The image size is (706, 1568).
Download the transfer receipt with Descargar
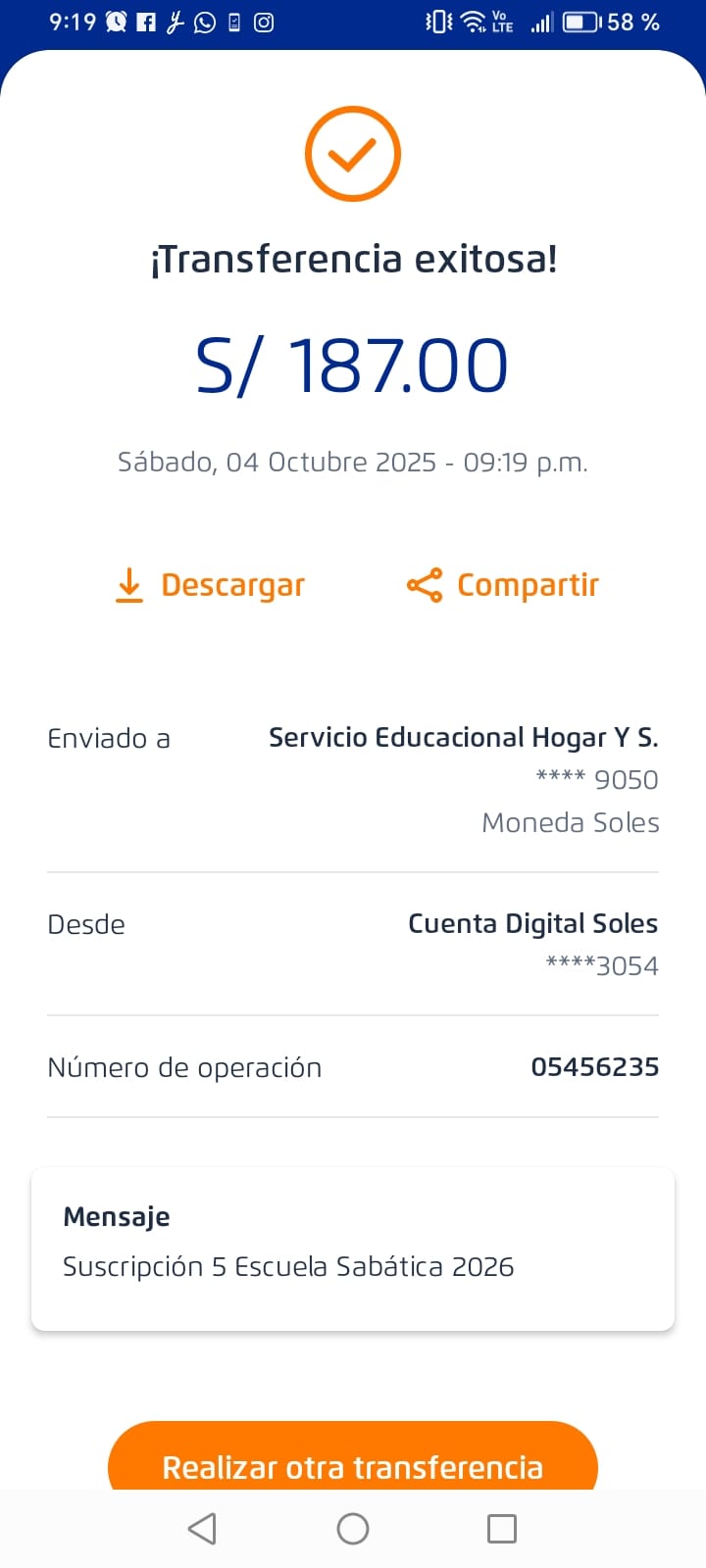211,585
